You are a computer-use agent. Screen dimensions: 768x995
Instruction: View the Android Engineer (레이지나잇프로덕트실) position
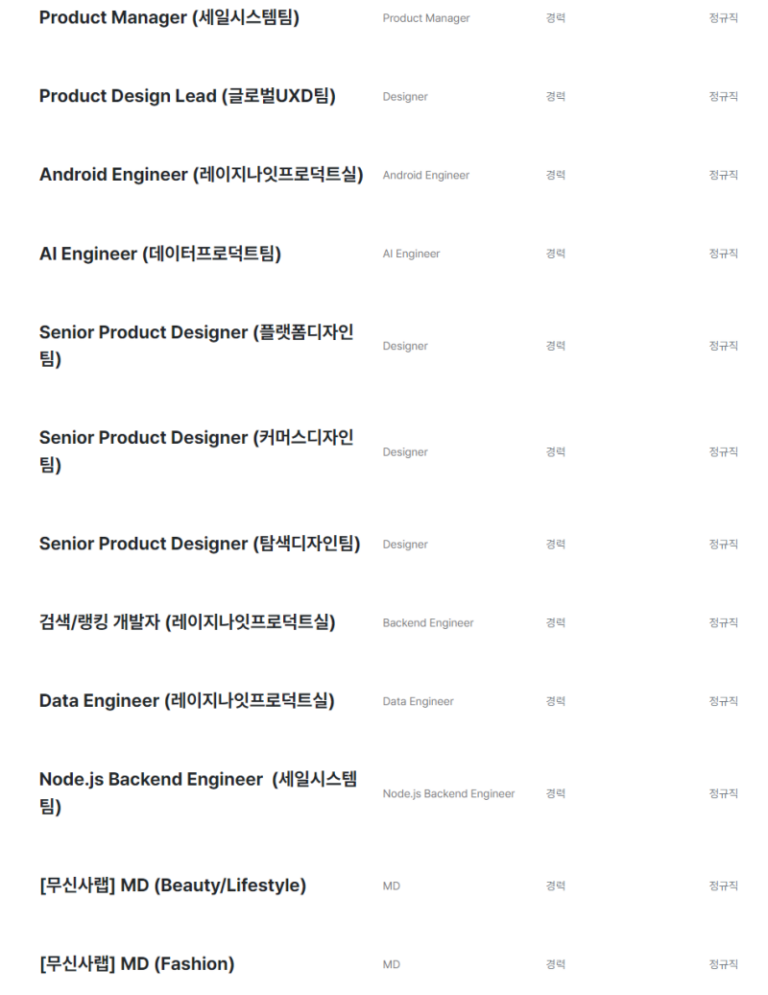[x=200, y=174]
